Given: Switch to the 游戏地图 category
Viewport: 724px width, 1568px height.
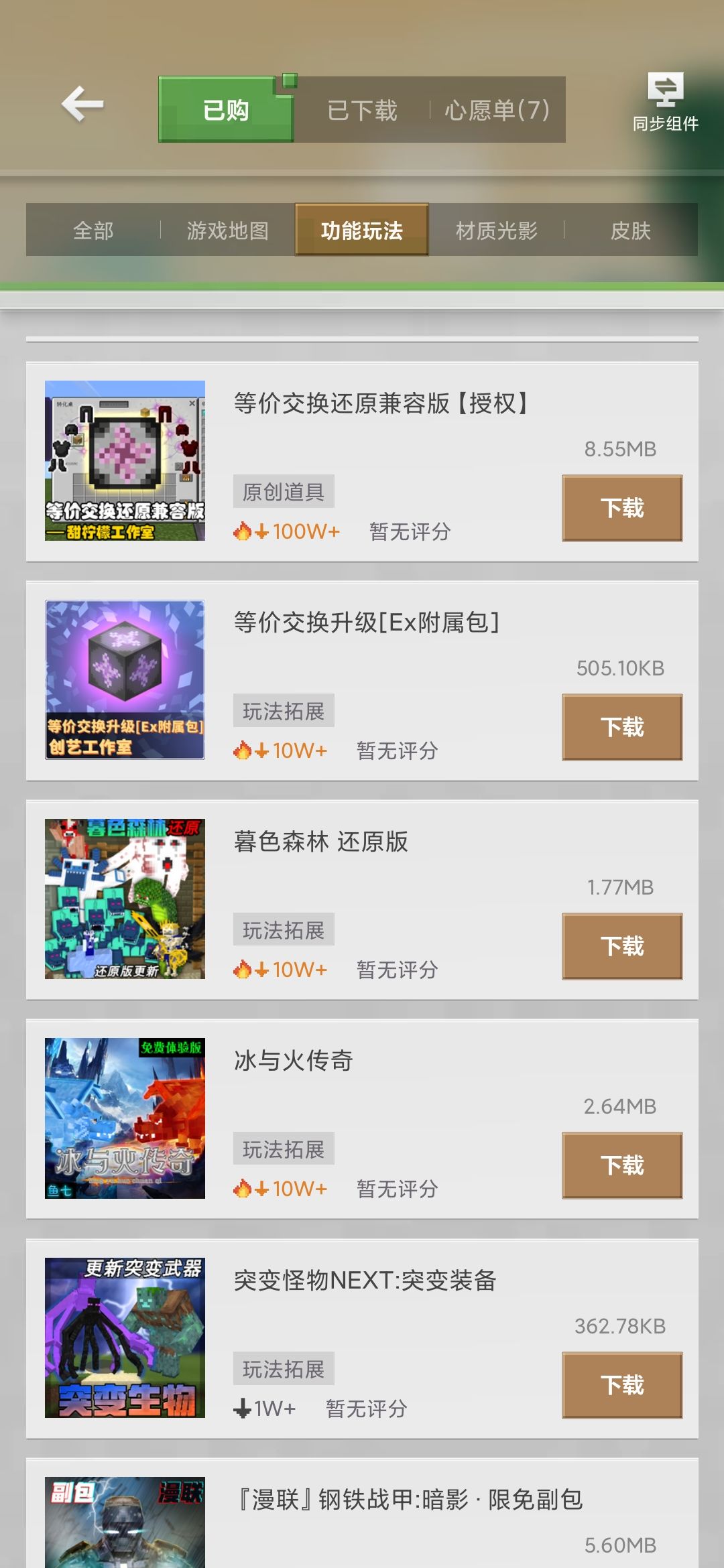Looking at the screenshot, I should pyautogui.click(x=227, y=230).
